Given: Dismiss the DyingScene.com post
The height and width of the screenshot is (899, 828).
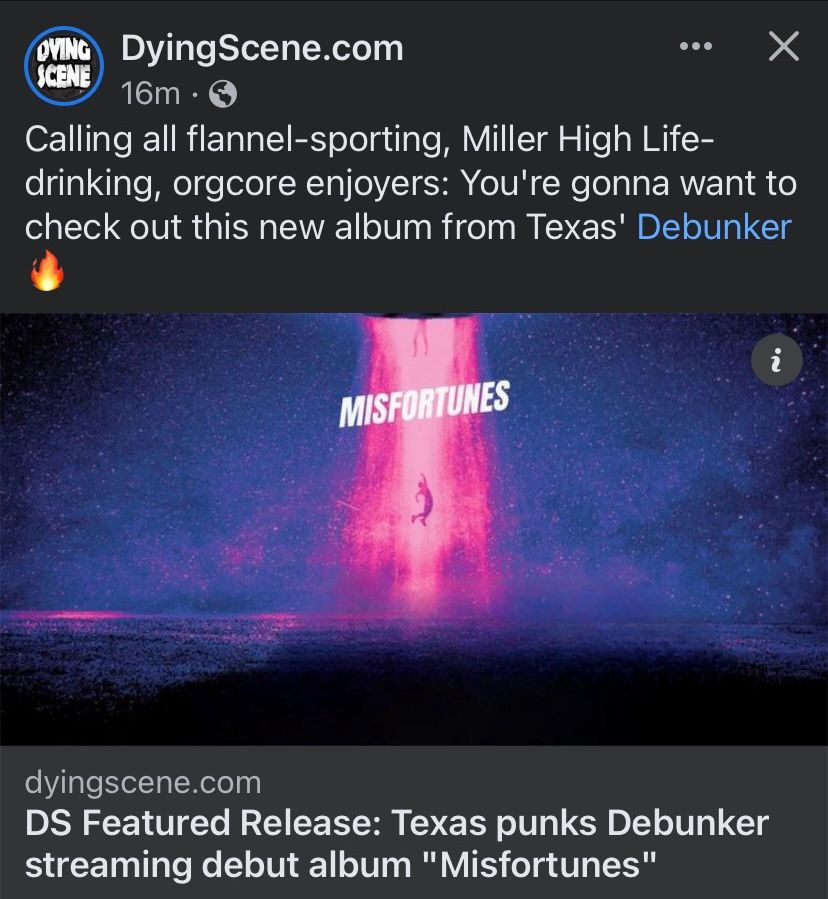Looking at the screenshot, I should 783,46.
